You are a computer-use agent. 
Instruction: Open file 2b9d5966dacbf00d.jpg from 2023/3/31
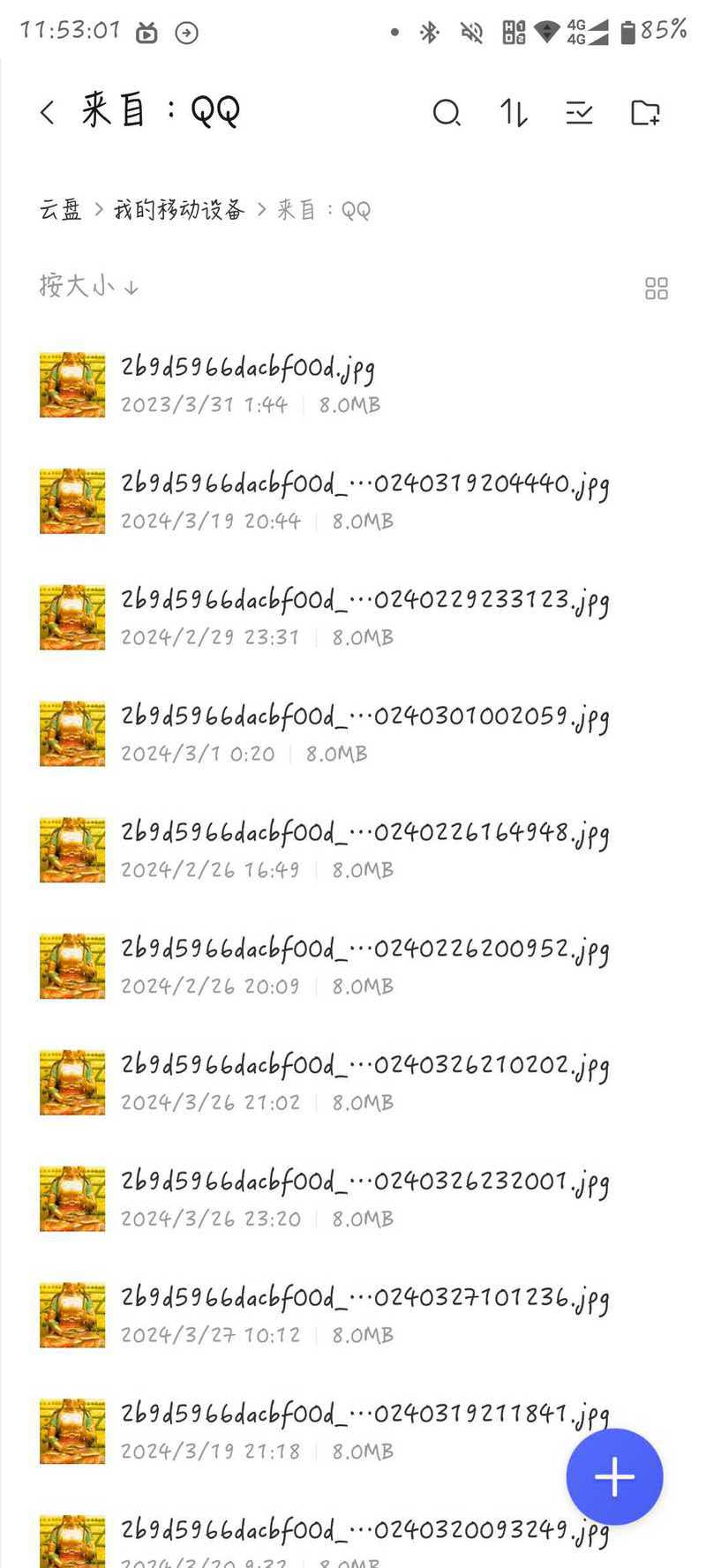[x=353, y=385]
